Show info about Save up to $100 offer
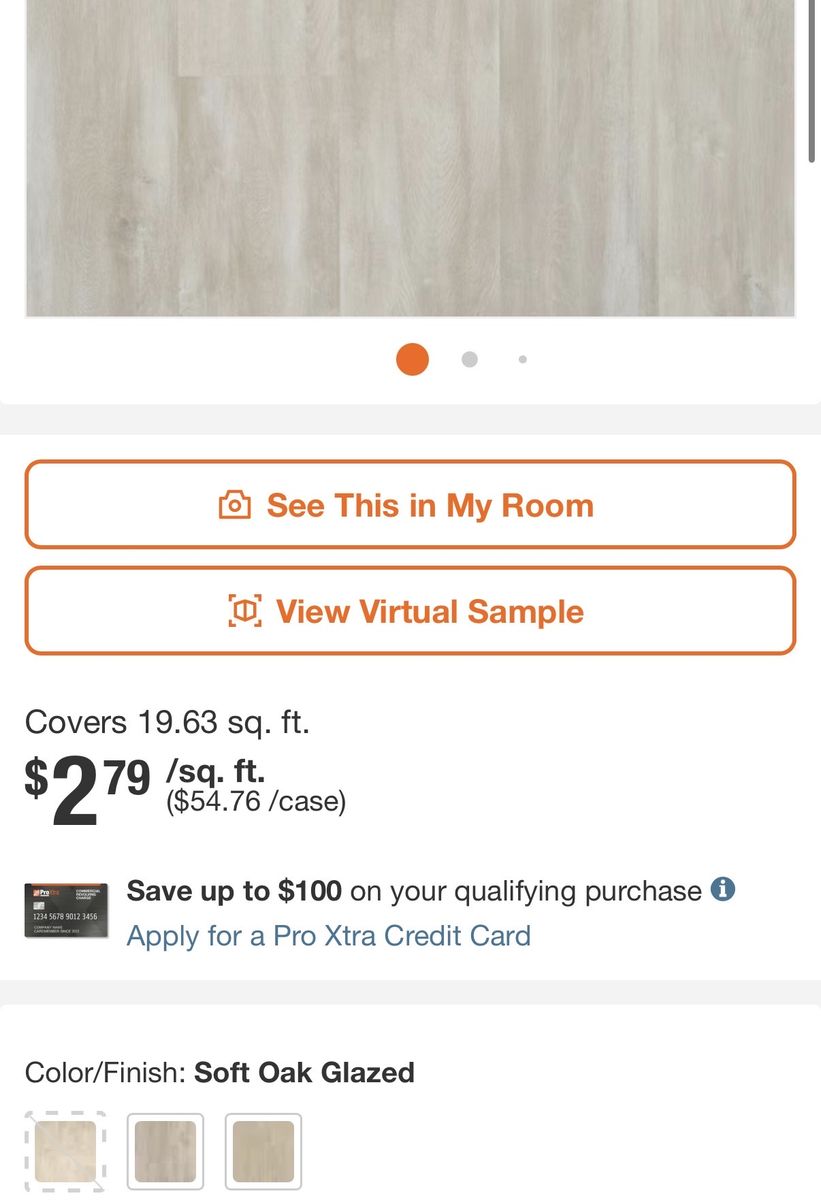The image size is (821, 1200). point(722,889)
